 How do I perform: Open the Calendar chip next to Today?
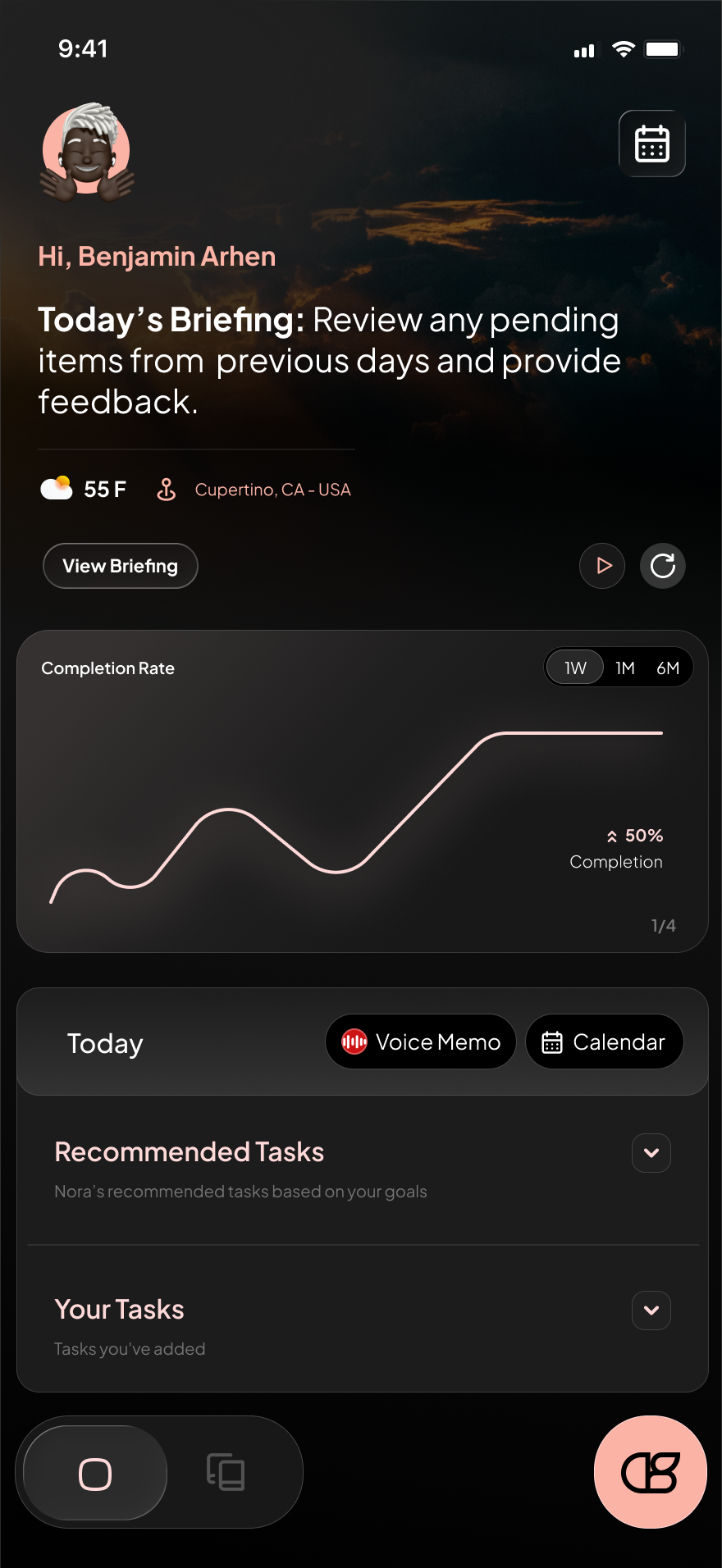604,1042
